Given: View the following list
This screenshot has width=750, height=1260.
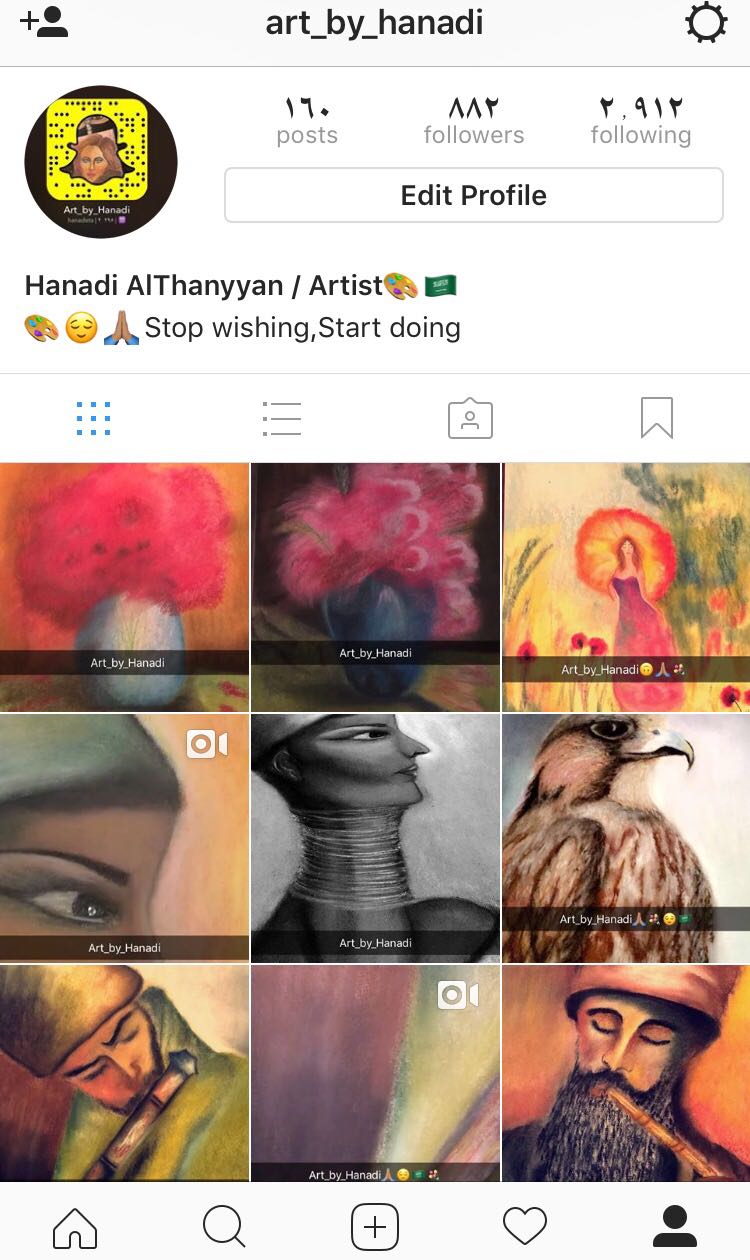Looking at the screenshot, I should (641, 120).
